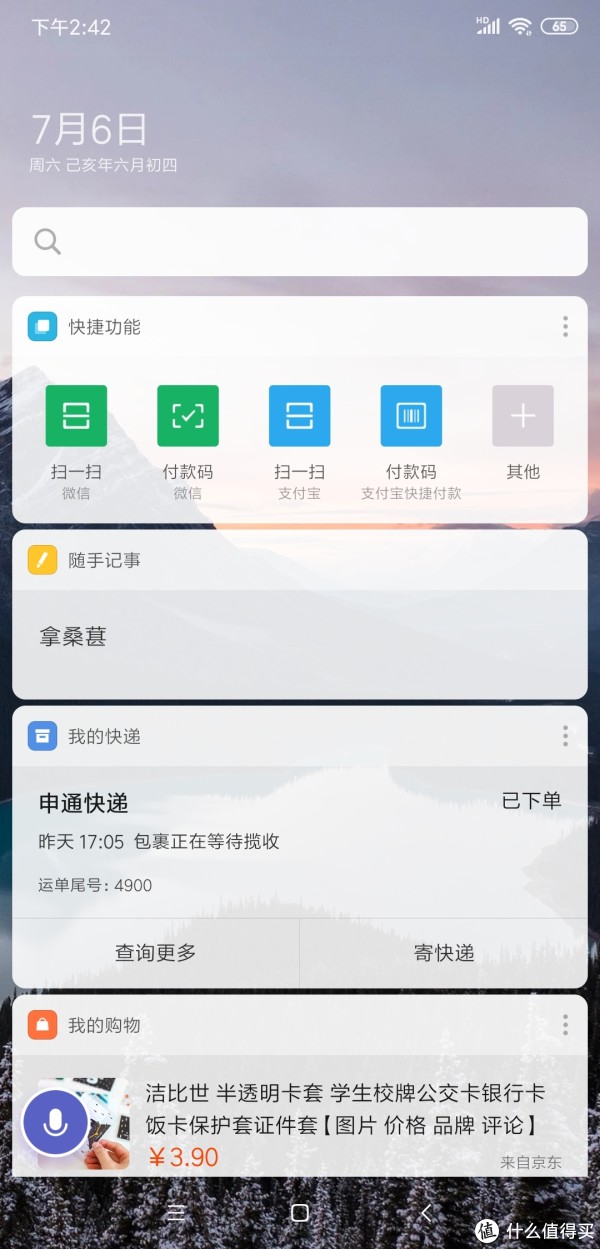Open the 我的快递 card overflow menu

(x=565, y=736)
